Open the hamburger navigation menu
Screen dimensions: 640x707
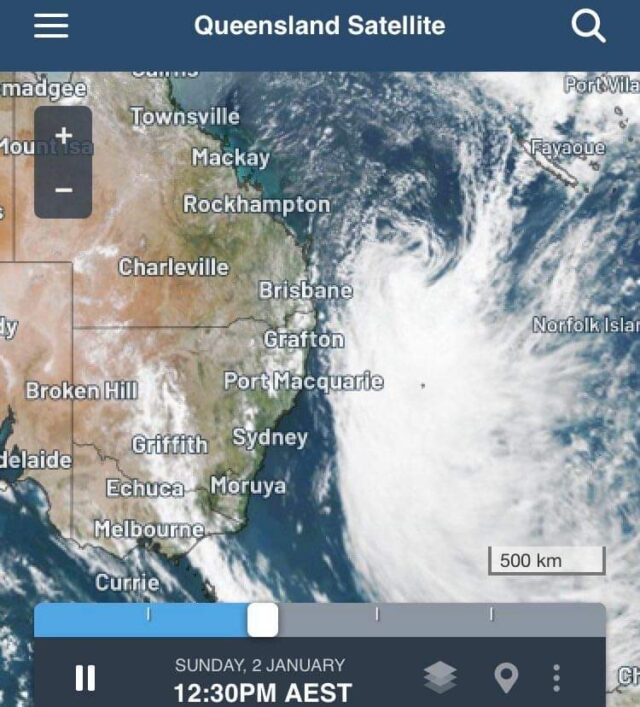click(x=51, y=26)
